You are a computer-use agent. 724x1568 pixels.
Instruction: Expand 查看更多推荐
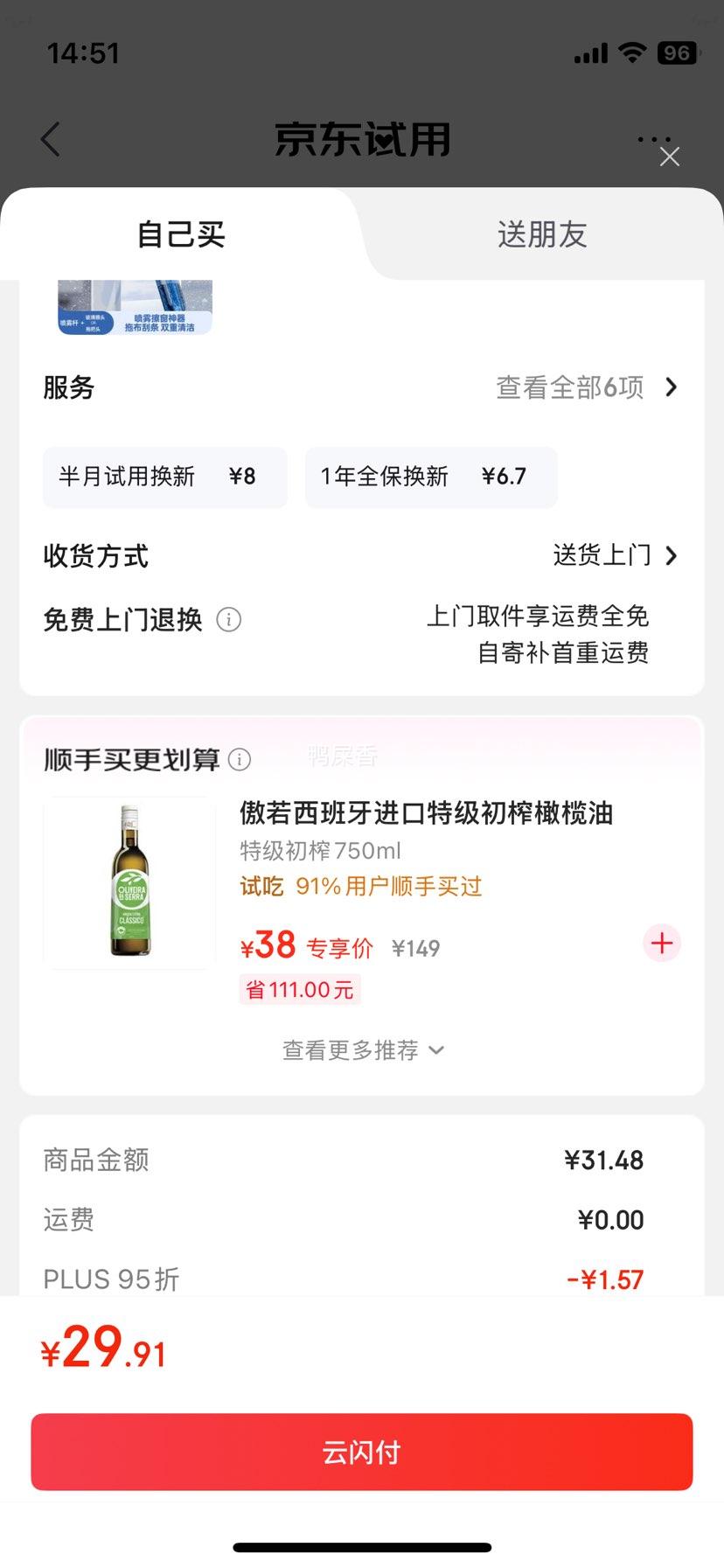[x=362, y=1050]
